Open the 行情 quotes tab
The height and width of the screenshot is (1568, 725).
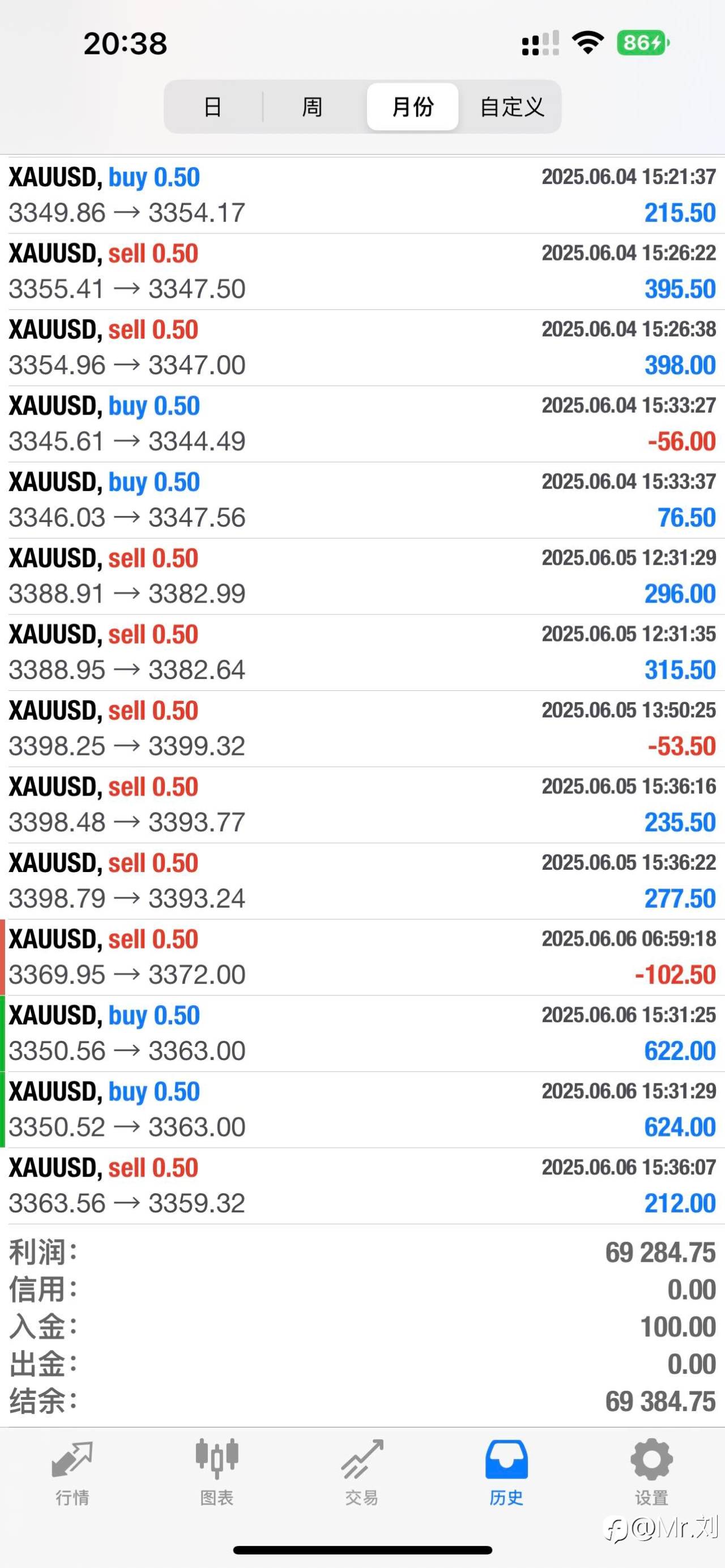(72, 1473)
